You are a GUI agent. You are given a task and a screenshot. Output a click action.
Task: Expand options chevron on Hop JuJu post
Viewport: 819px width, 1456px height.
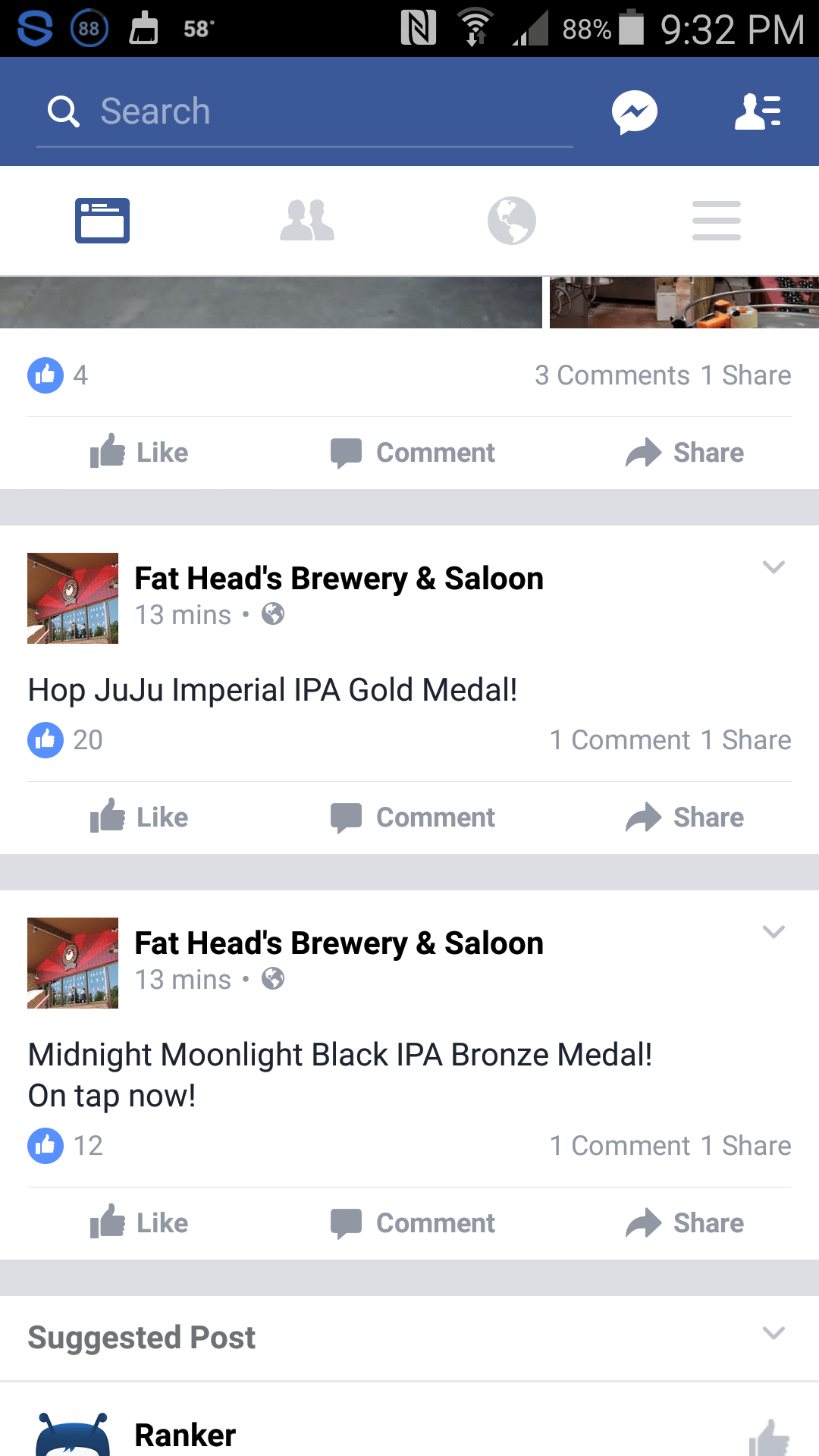pos(773,567)
